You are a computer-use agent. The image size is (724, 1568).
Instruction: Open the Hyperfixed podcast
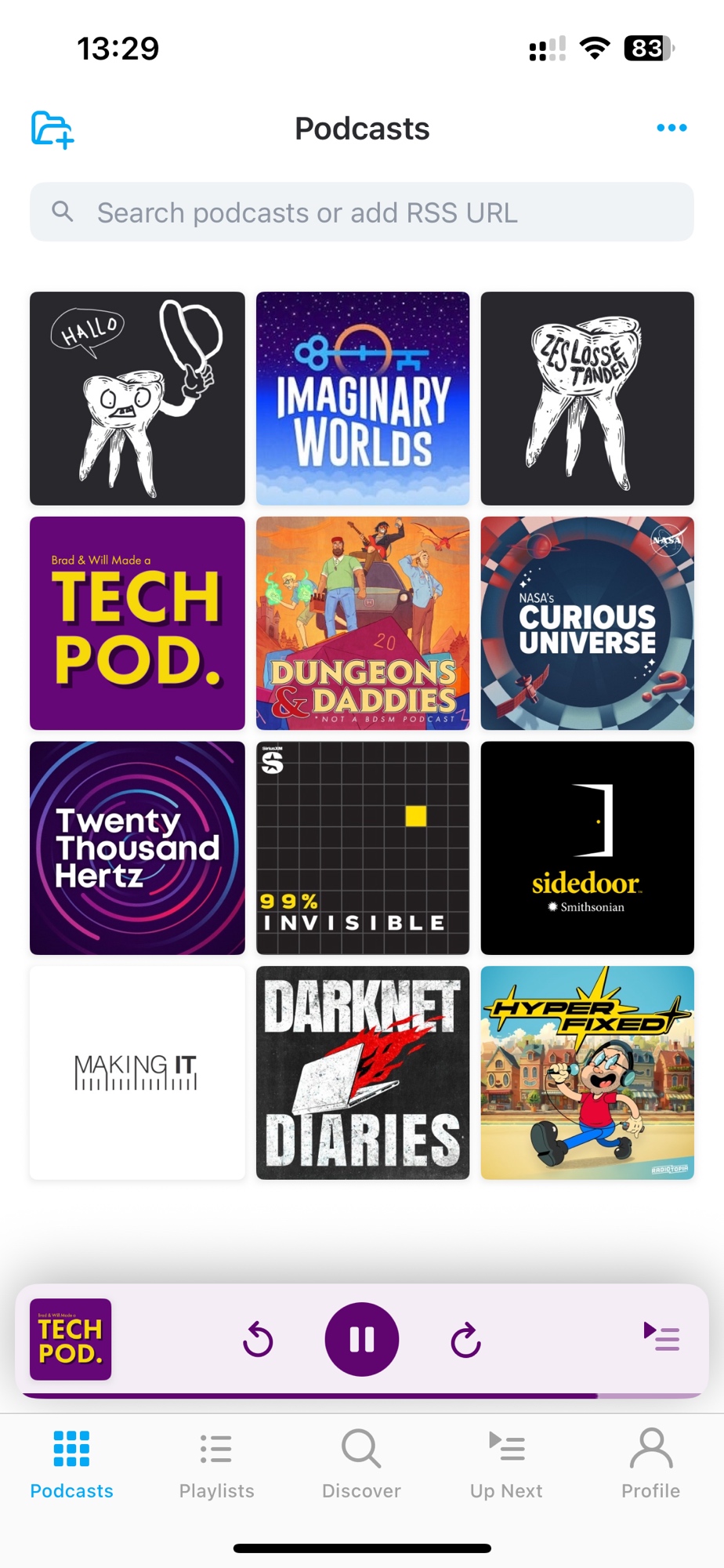pos(587,1073)
